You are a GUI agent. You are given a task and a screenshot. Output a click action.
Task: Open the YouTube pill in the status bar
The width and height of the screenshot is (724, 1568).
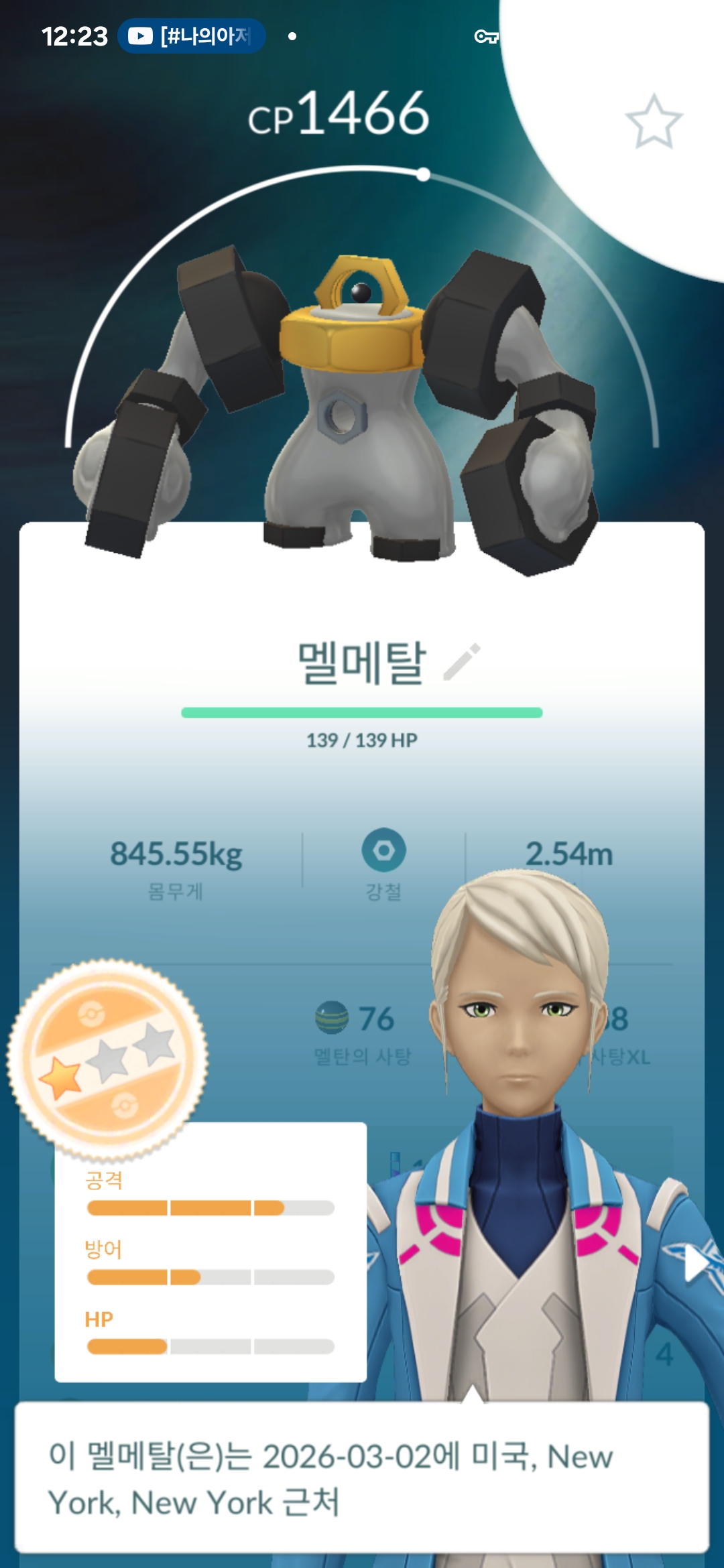[192, 36]
